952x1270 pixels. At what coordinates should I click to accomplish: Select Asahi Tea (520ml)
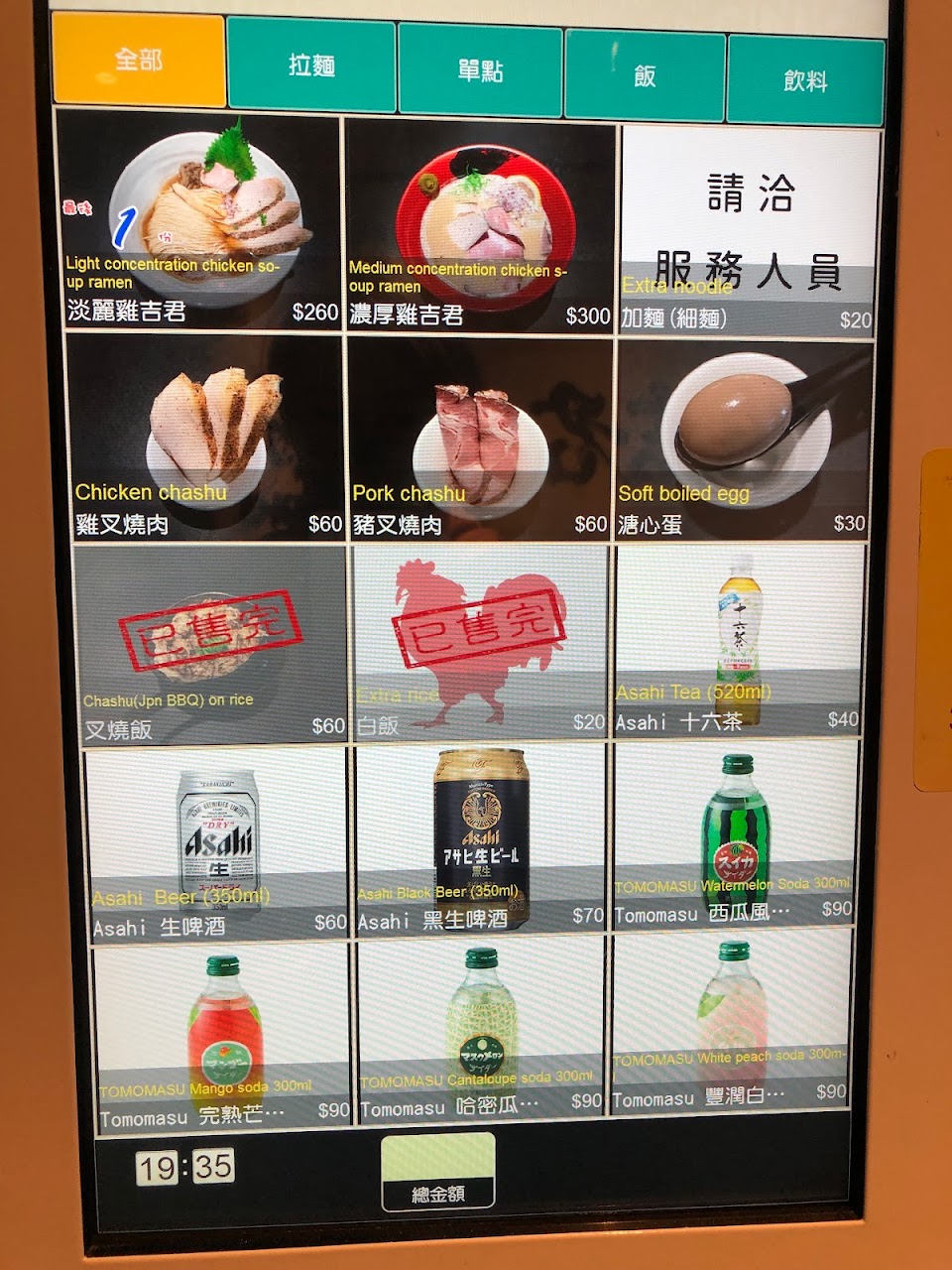[x=739, y=640]
